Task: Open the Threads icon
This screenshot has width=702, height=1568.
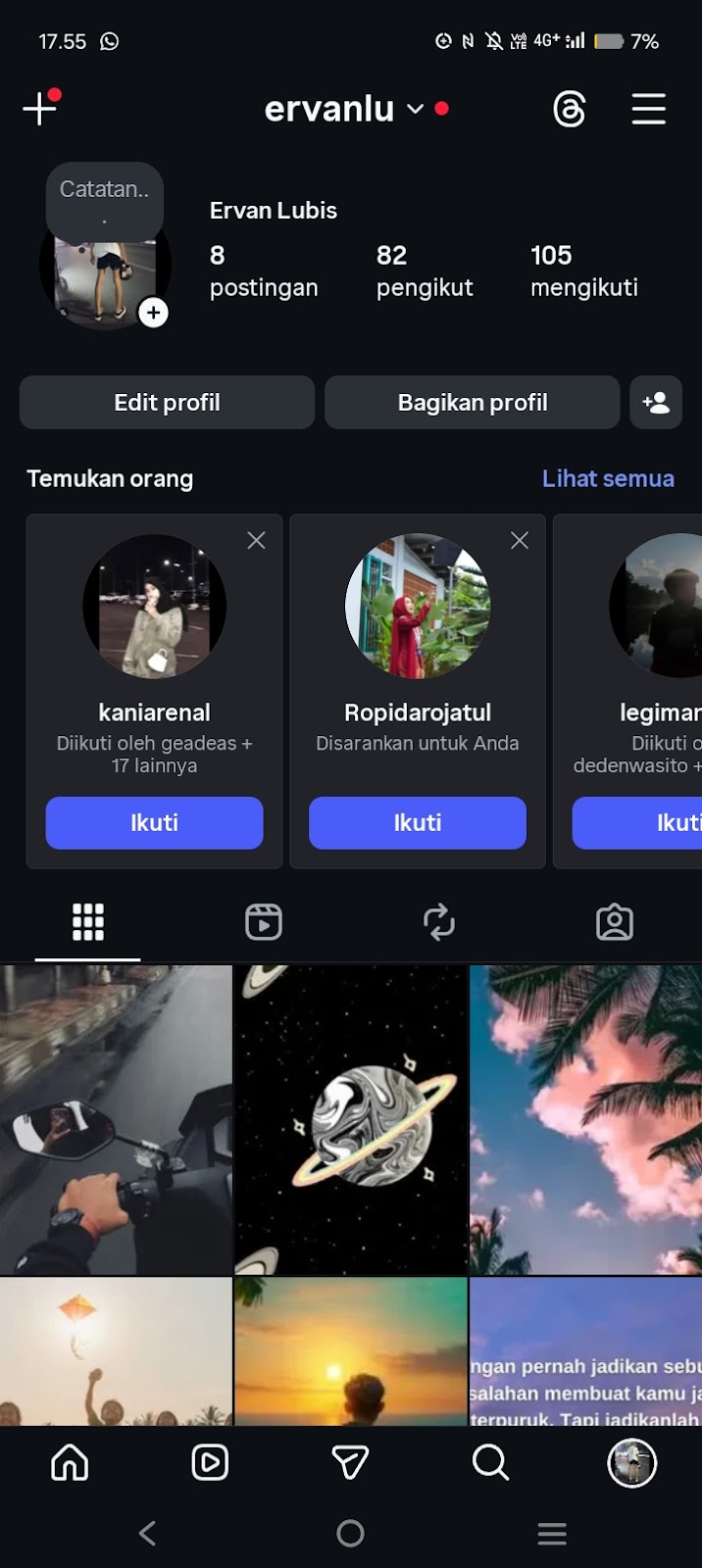Action: [569, 109]
